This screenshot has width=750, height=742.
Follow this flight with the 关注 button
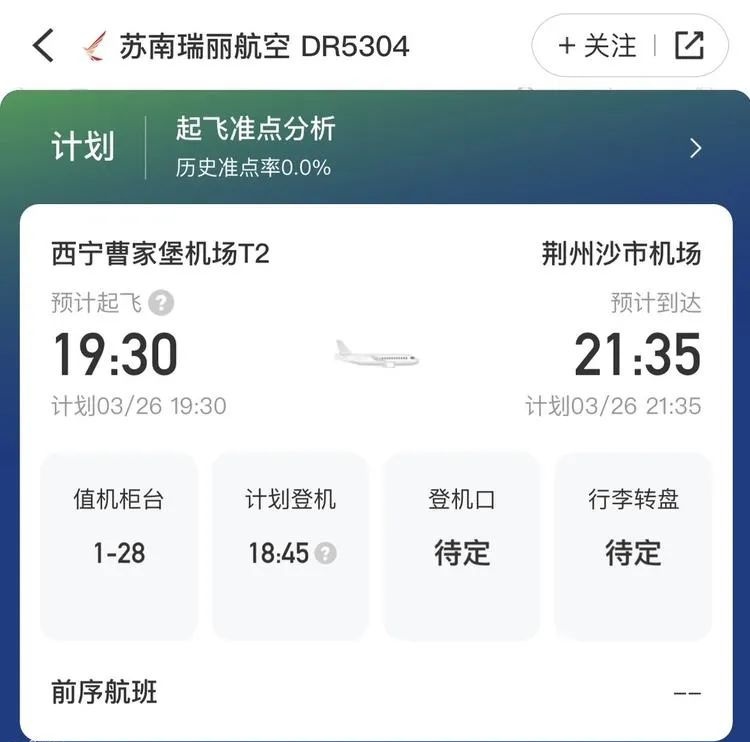[597, 46]
